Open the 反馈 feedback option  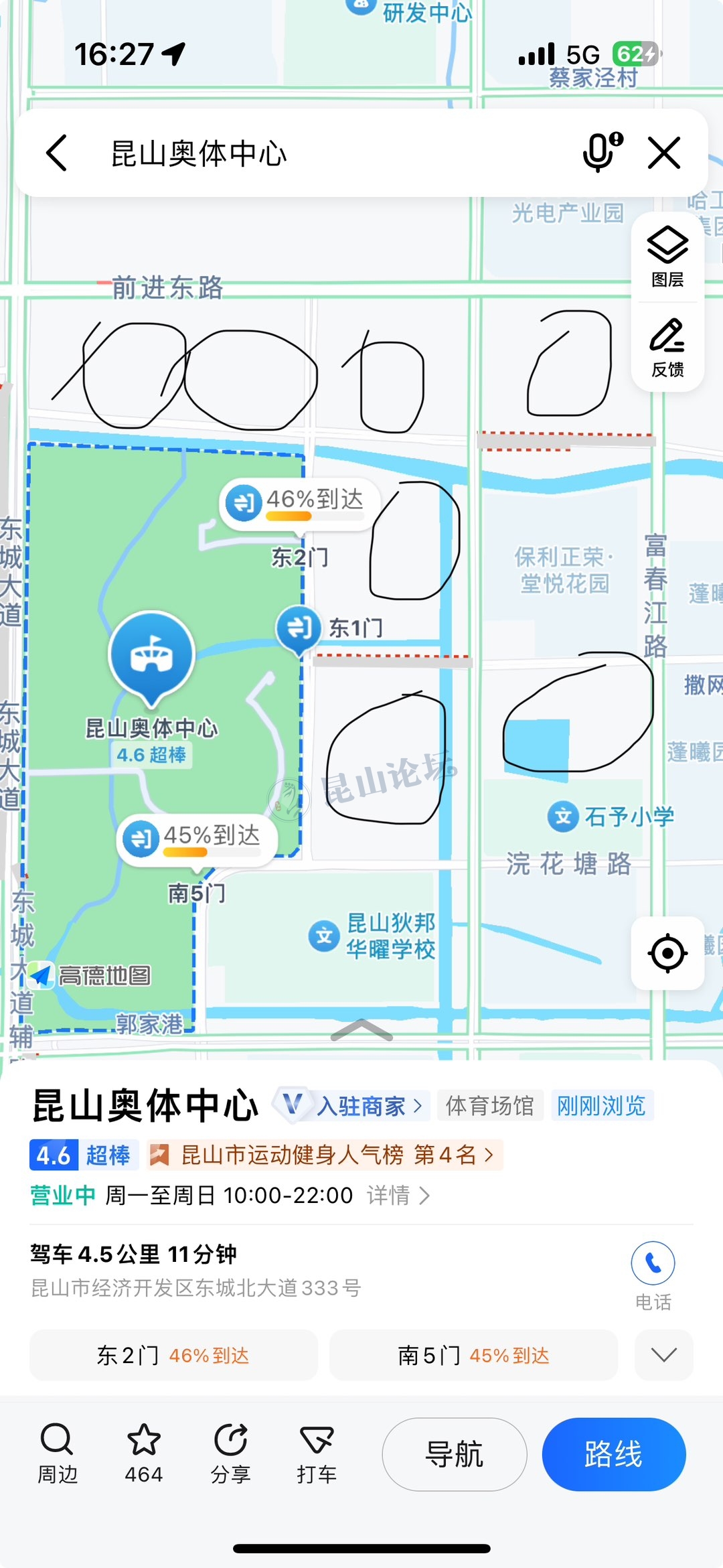(x=667, y=348)
